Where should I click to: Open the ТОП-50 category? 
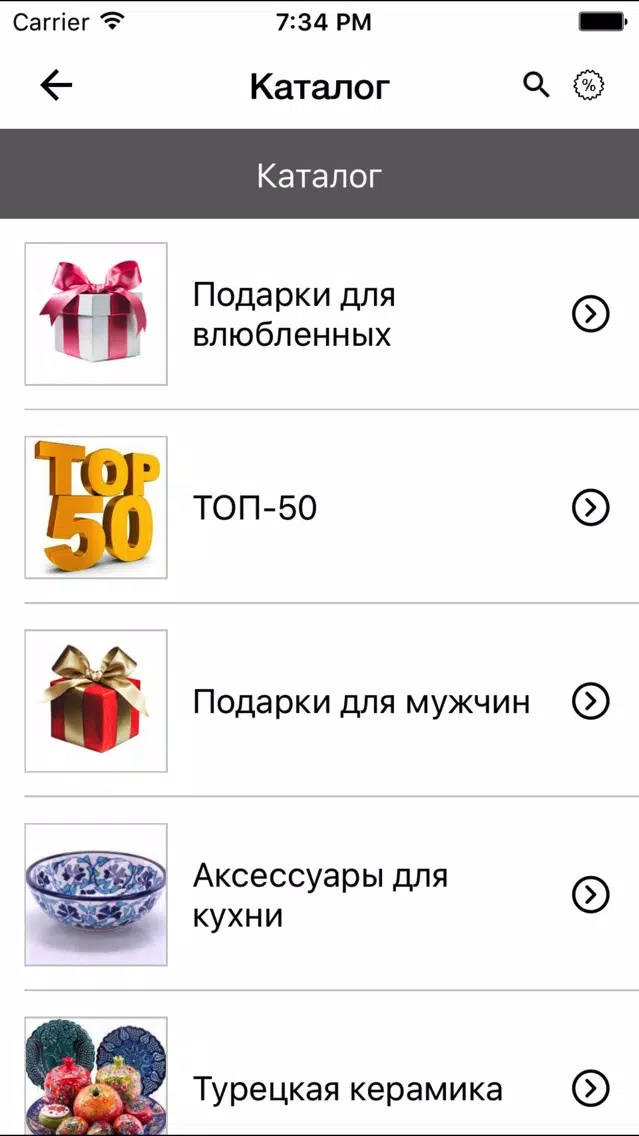point(320,506)
